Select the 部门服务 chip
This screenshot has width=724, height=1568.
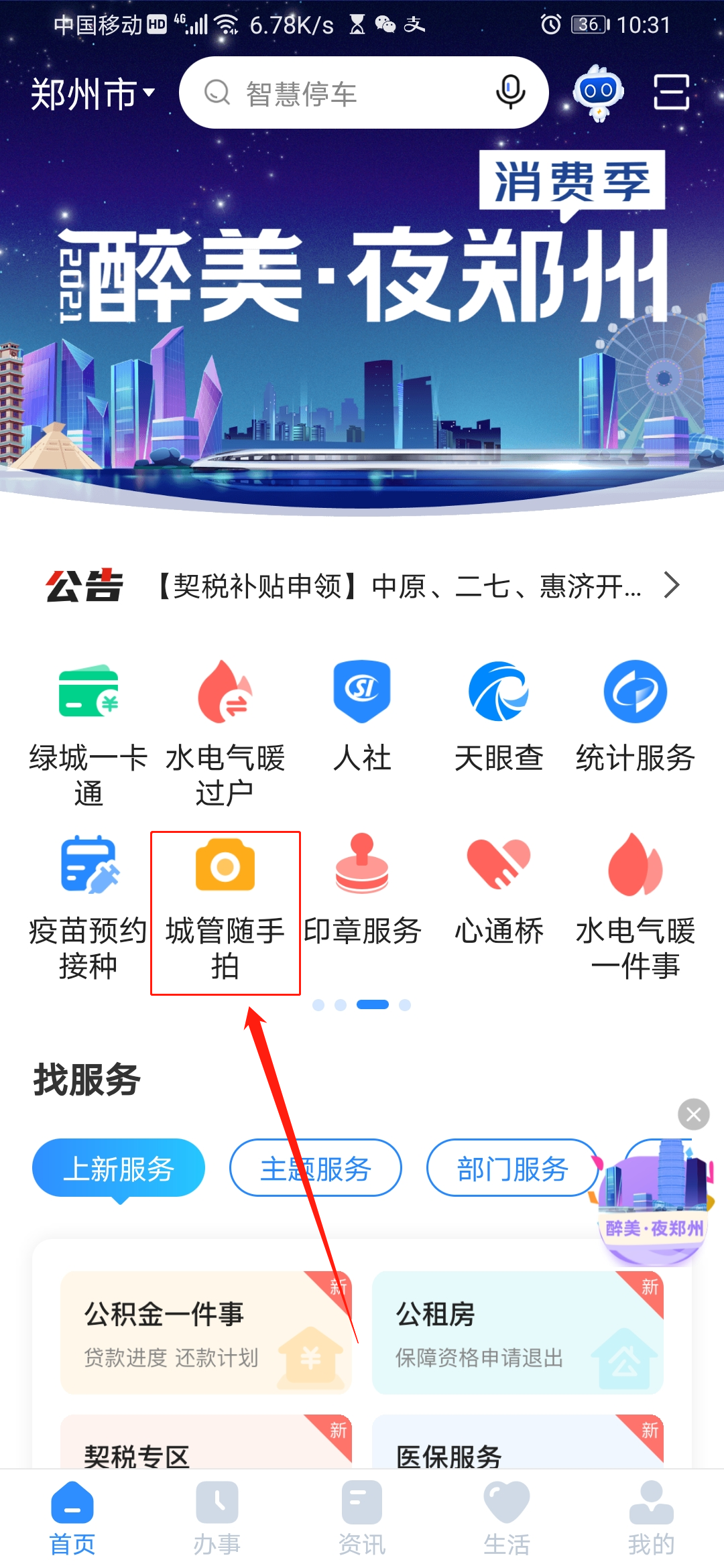[512, 1168]
